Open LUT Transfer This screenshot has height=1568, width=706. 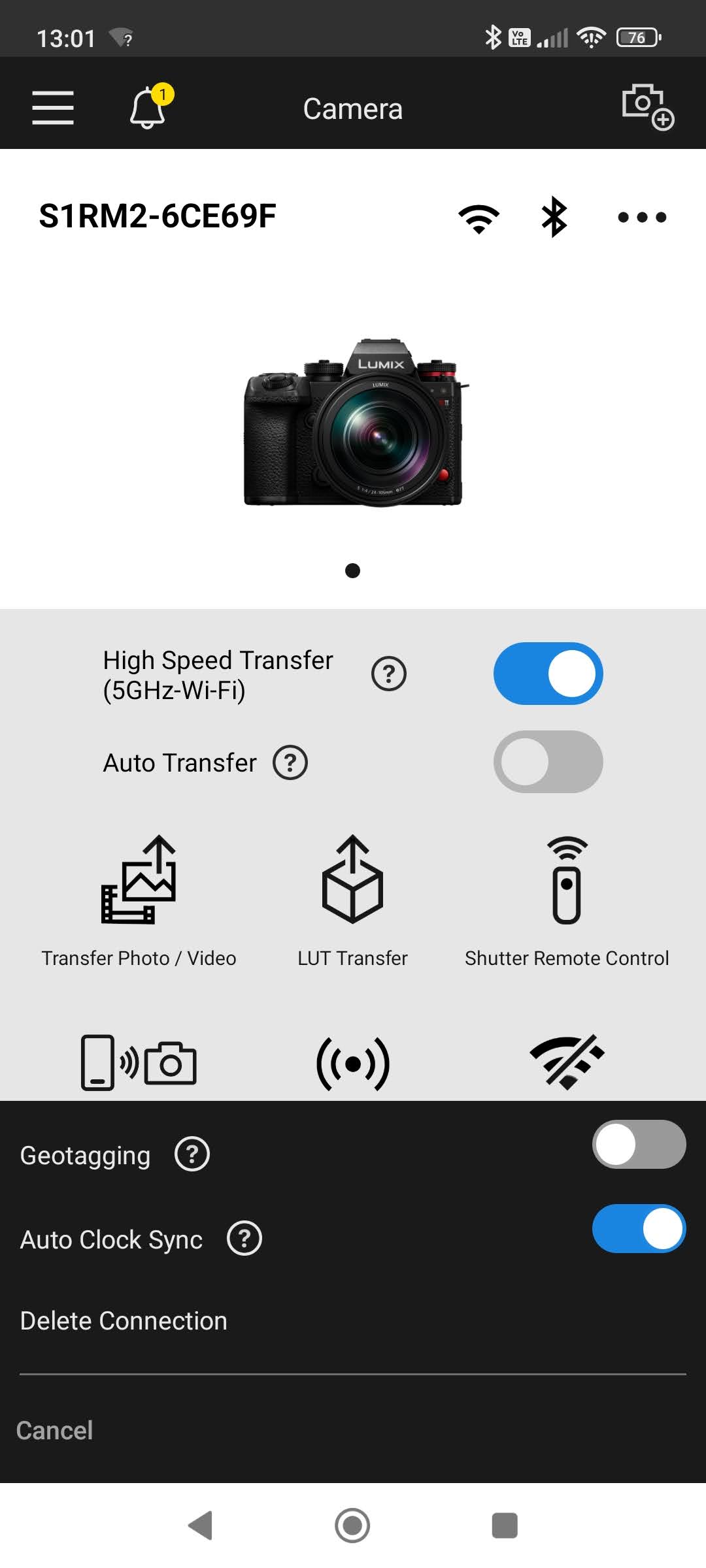click(x=352, y=902)
